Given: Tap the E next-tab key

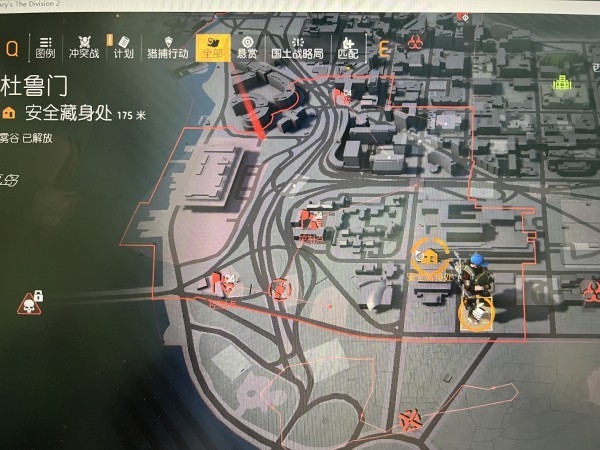Looking at the screenshot, I should pos(384,47).
